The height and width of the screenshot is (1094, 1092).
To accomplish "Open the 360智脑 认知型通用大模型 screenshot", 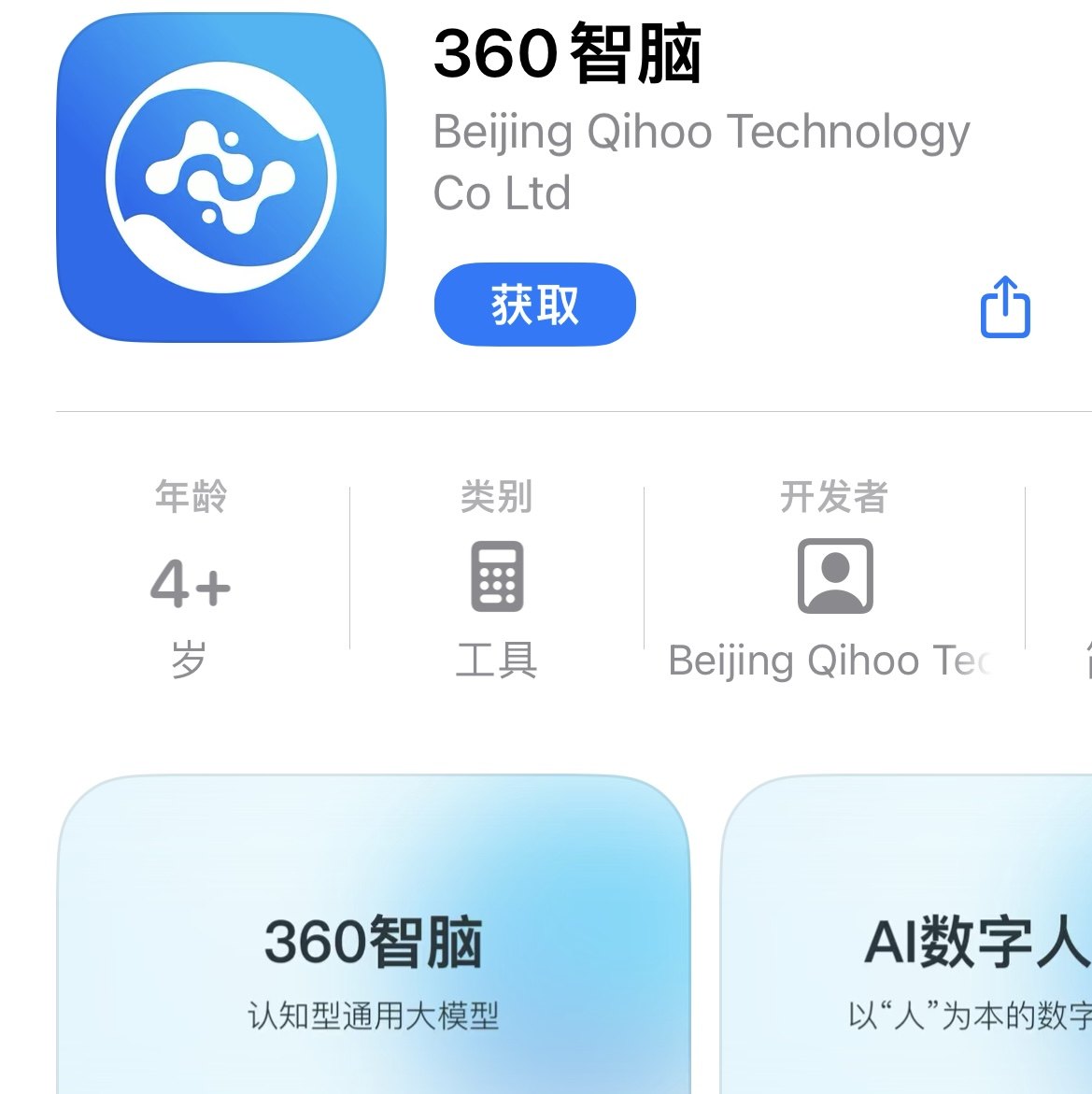I will (374, 944).
